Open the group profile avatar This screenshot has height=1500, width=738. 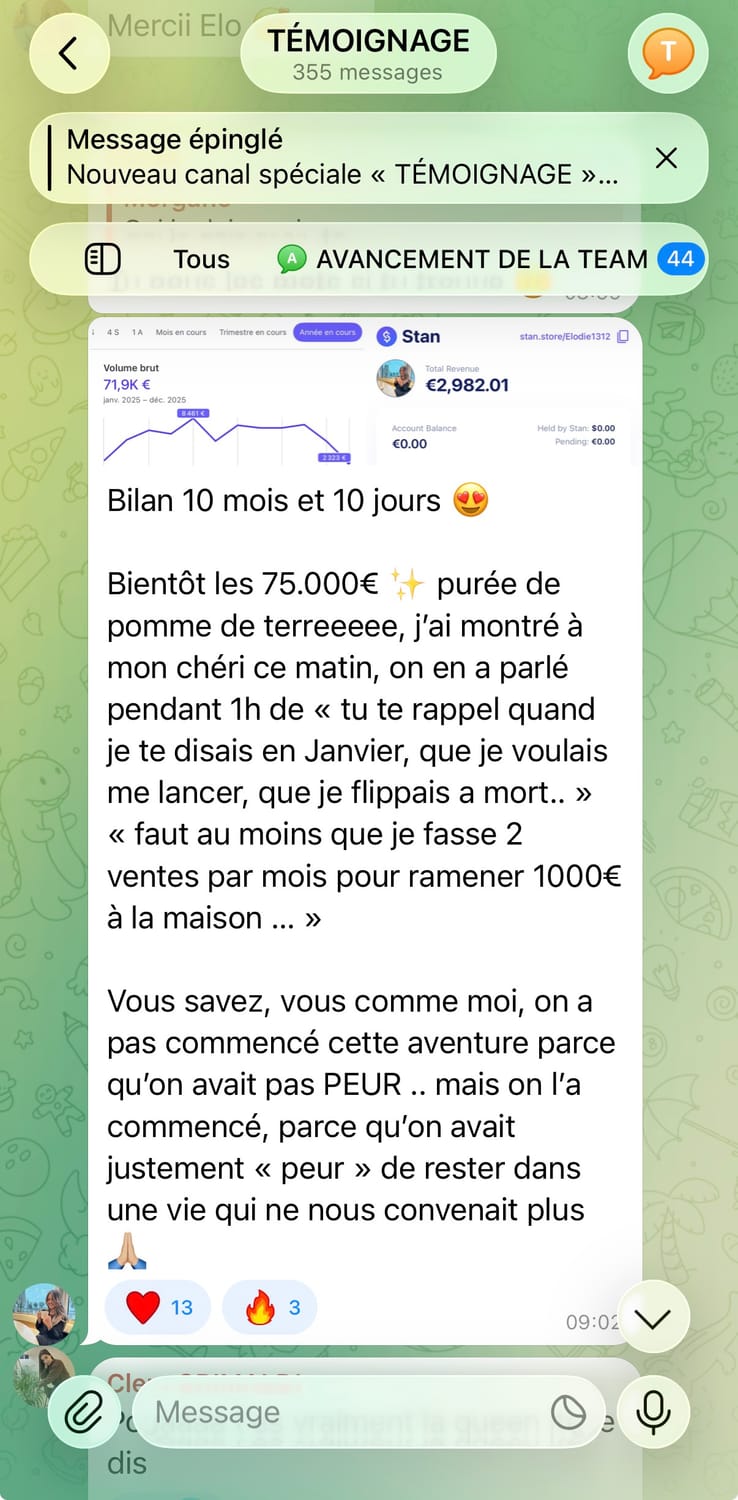coord(668,53)
